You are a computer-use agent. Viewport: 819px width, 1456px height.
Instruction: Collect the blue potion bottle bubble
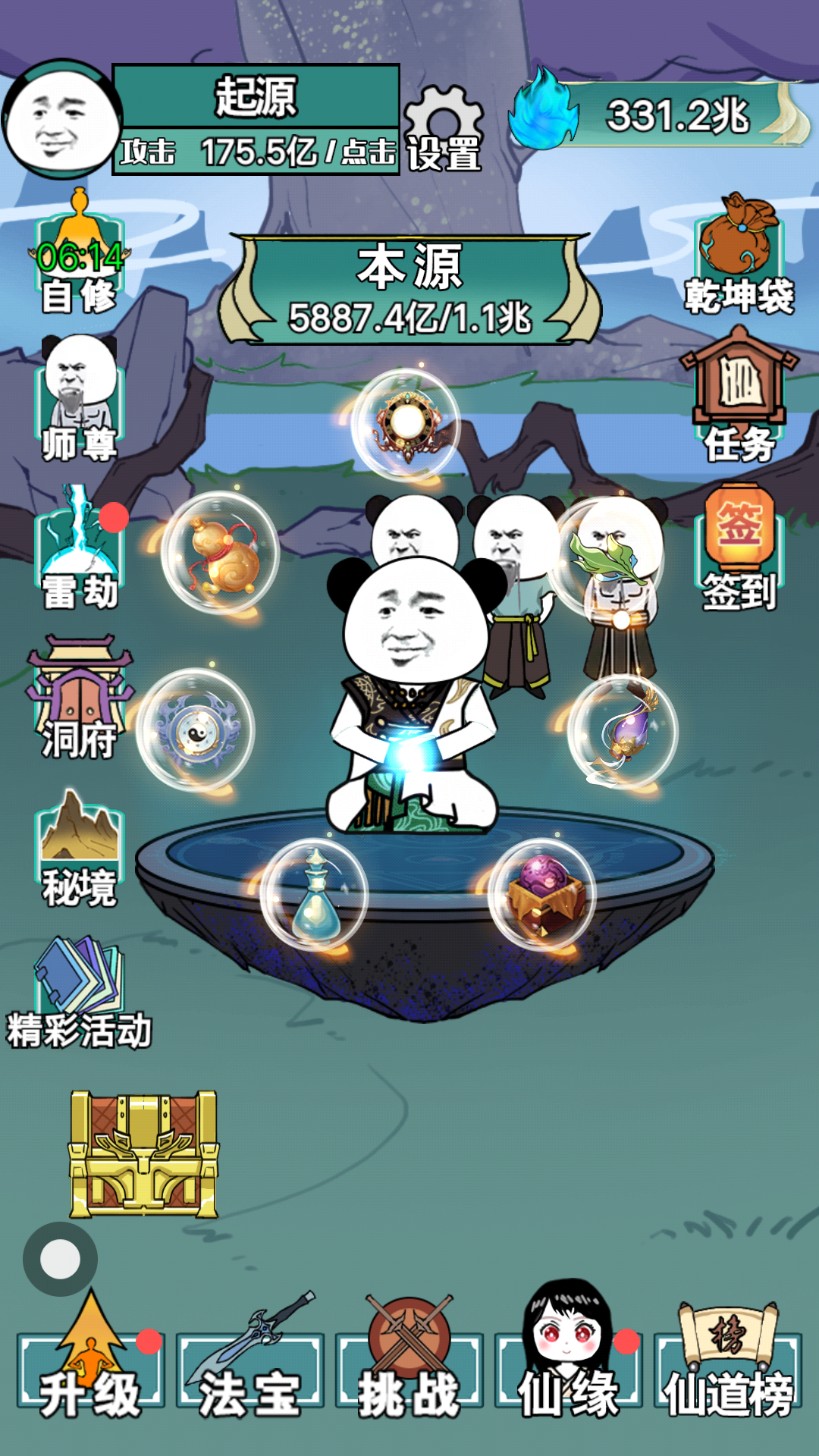pos(314,895)
